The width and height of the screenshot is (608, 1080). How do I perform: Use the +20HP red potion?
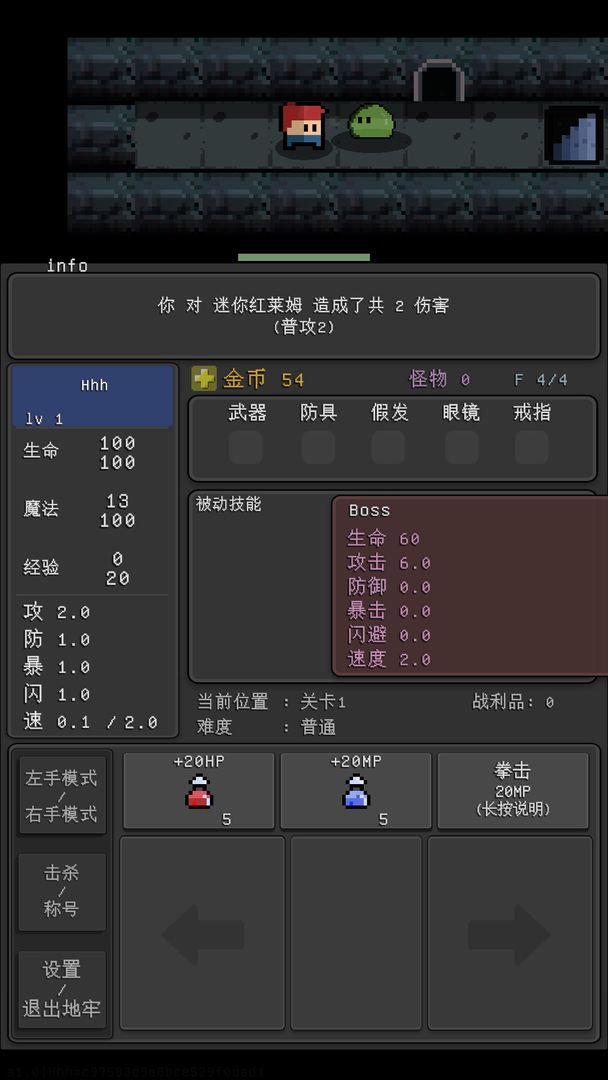[x=199, y=790]
